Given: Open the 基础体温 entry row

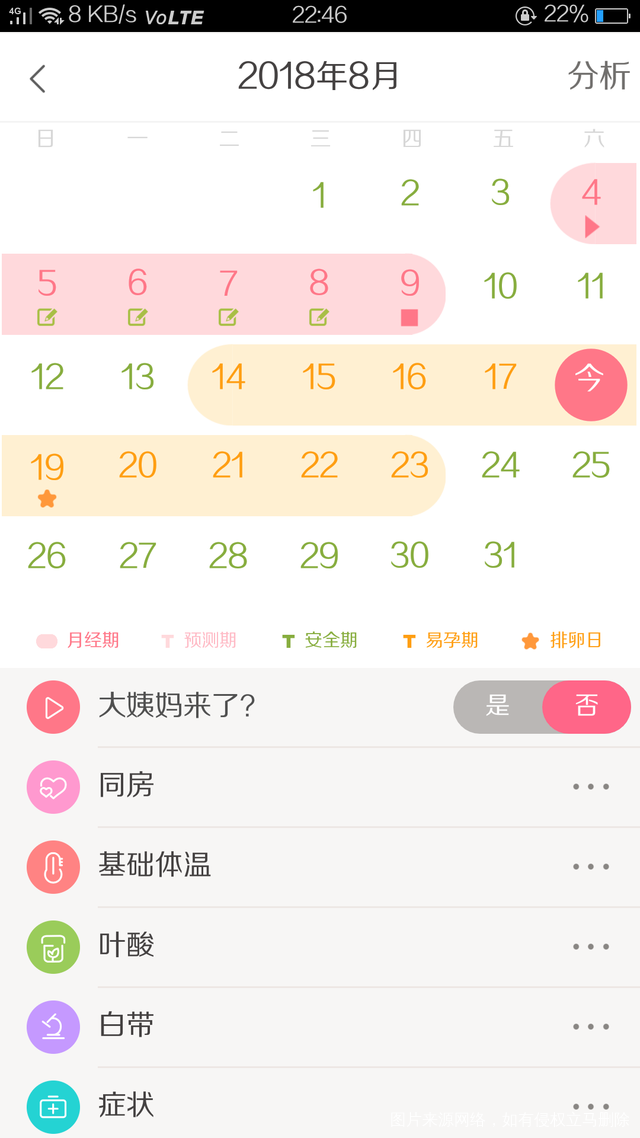Looking at the screenshot, I should coord(320,867).
